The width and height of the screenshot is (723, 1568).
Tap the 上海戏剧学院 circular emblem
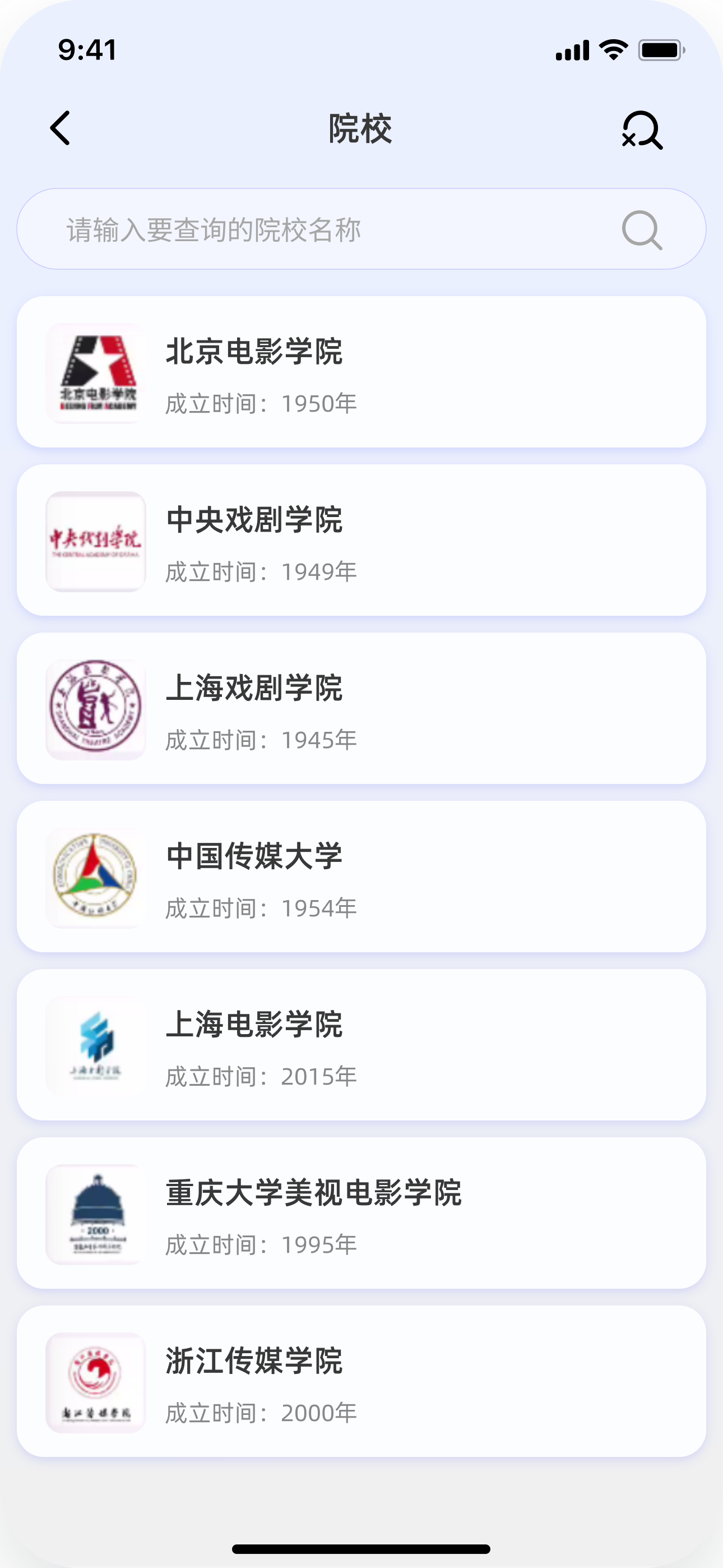[x=95, y=710]
